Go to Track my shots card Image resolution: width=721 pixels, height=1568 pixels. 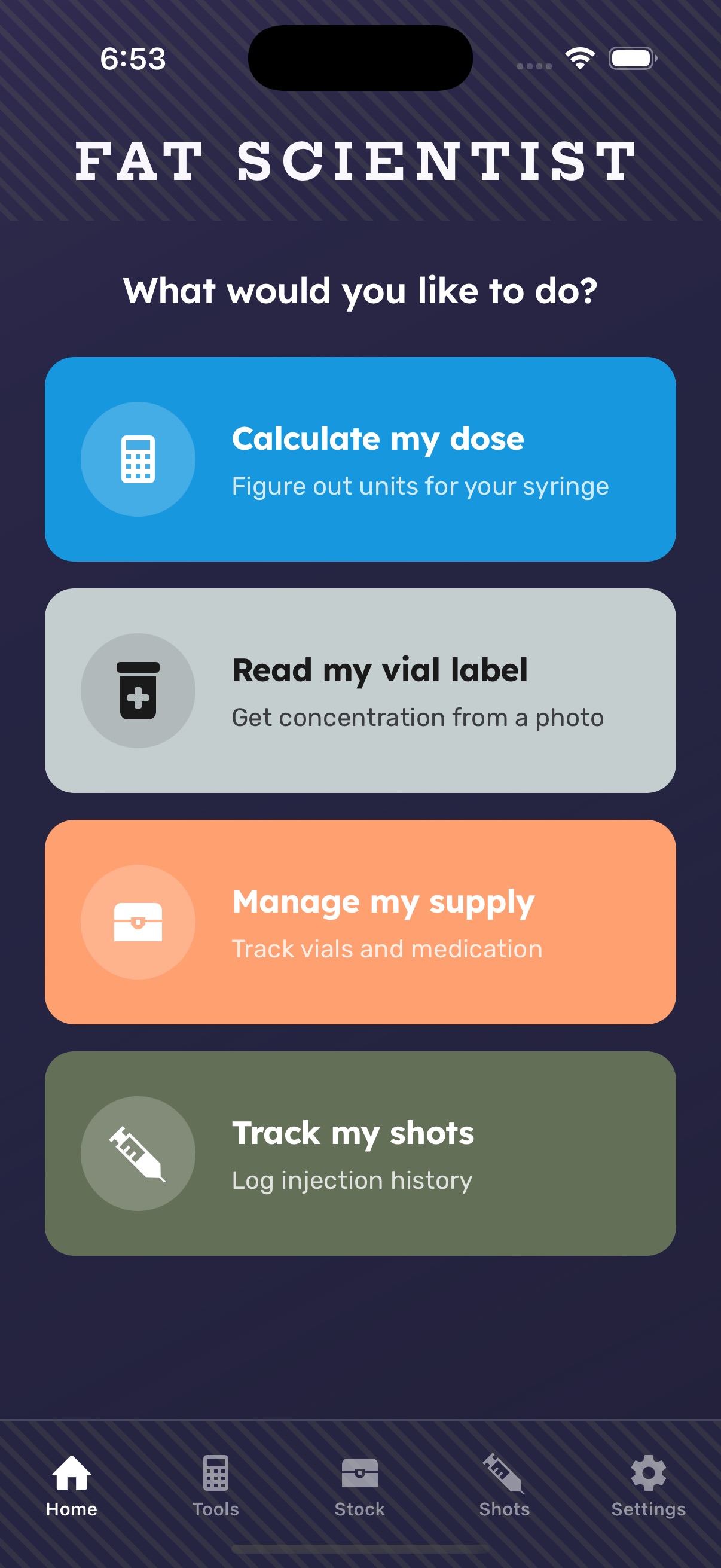[360, 1153]
